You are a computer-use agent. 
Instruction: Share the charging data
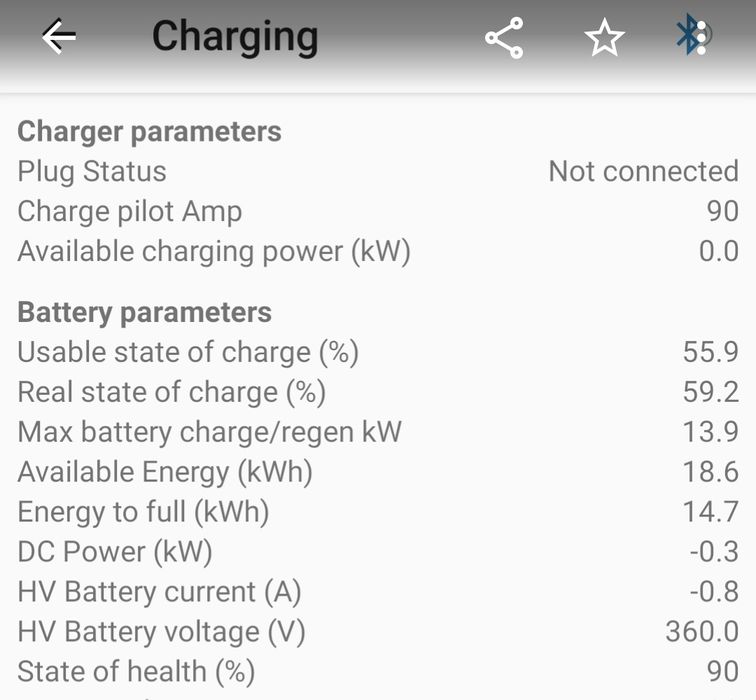(504, 38)
